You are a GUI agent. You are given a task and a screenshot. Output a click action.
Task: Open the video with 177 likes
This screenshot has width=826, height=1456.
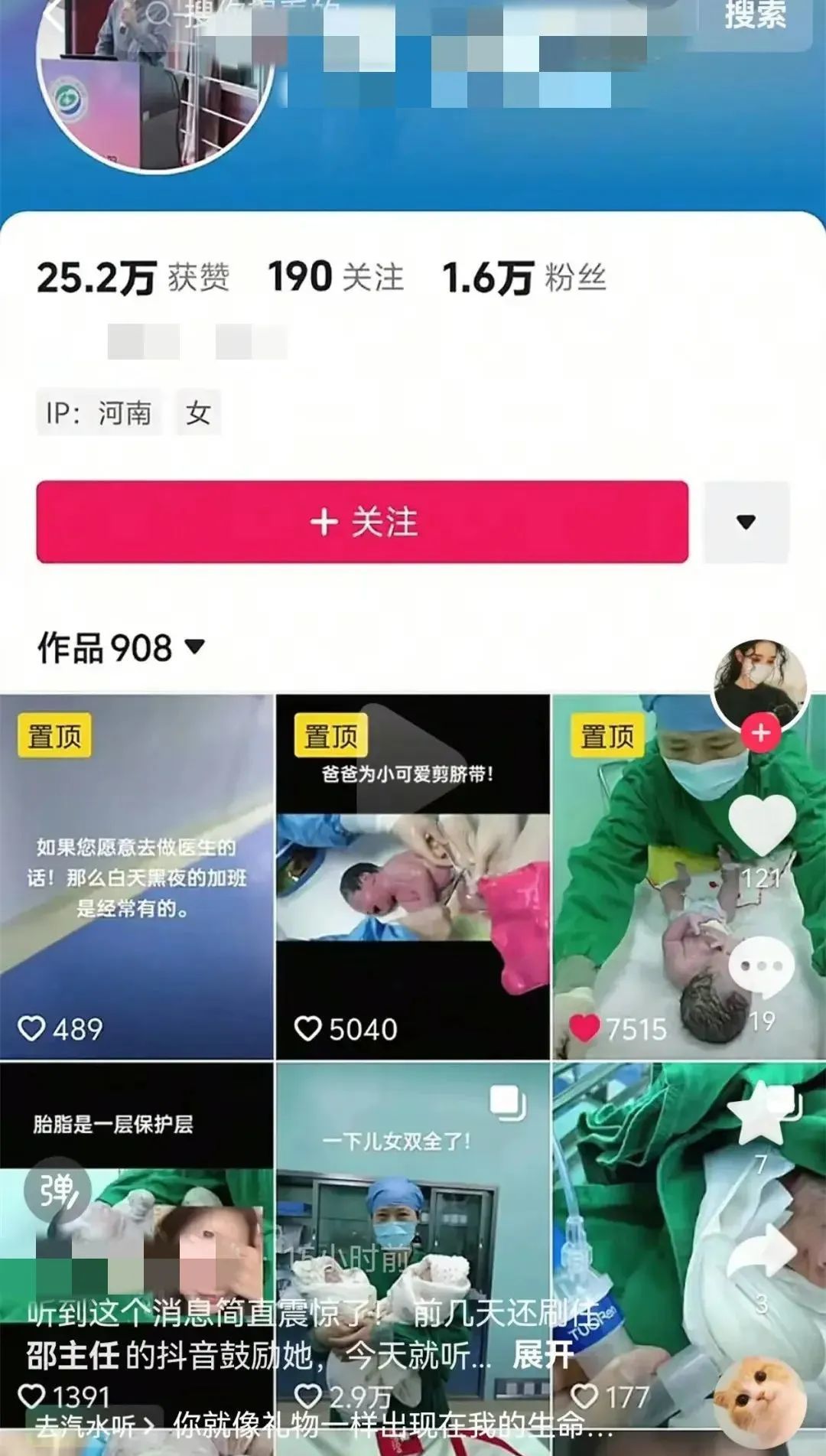pos(635,1255)
